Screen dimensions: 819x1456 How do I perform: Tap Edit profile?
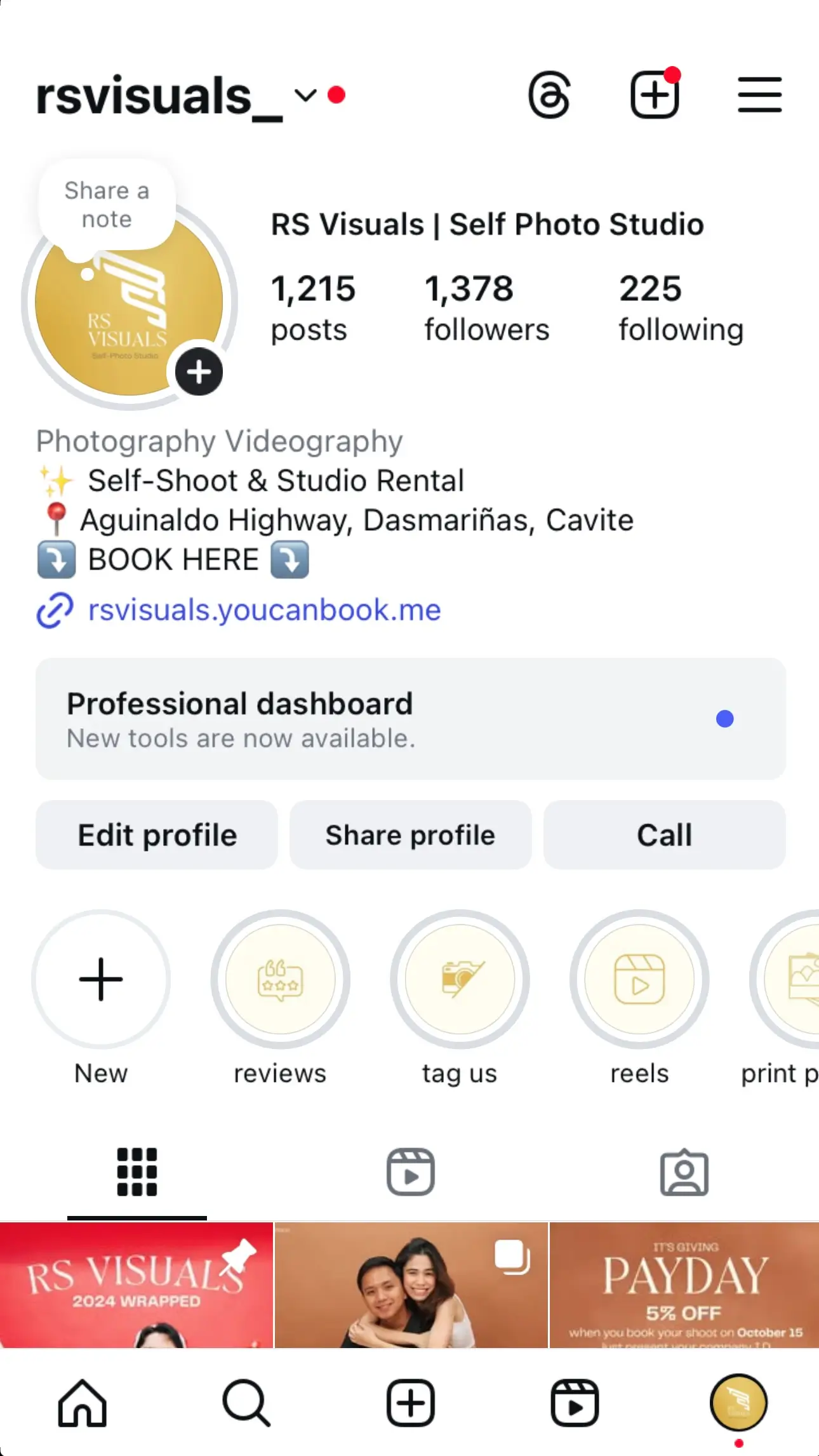[157, 835]
